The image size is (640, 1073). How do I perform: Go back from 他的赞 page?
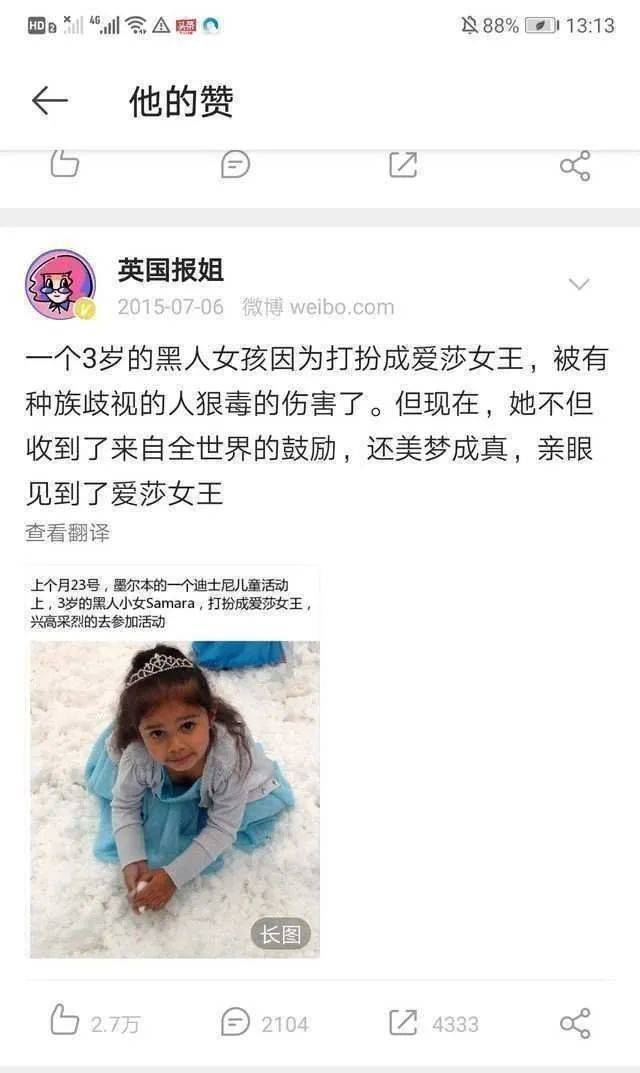click(50, 101)
